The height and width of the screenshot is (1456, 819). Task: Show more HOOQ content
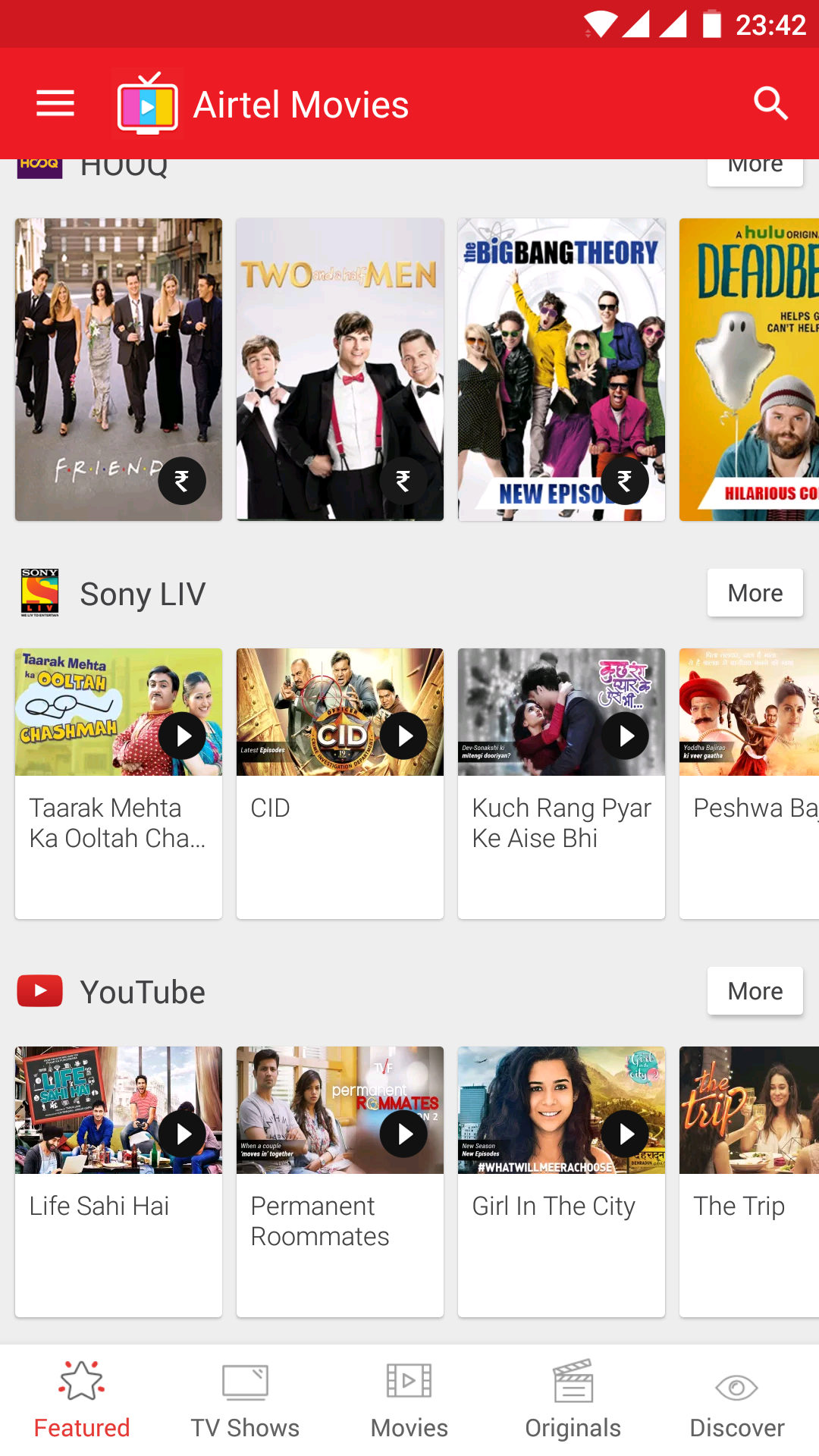tap(755, 168)
